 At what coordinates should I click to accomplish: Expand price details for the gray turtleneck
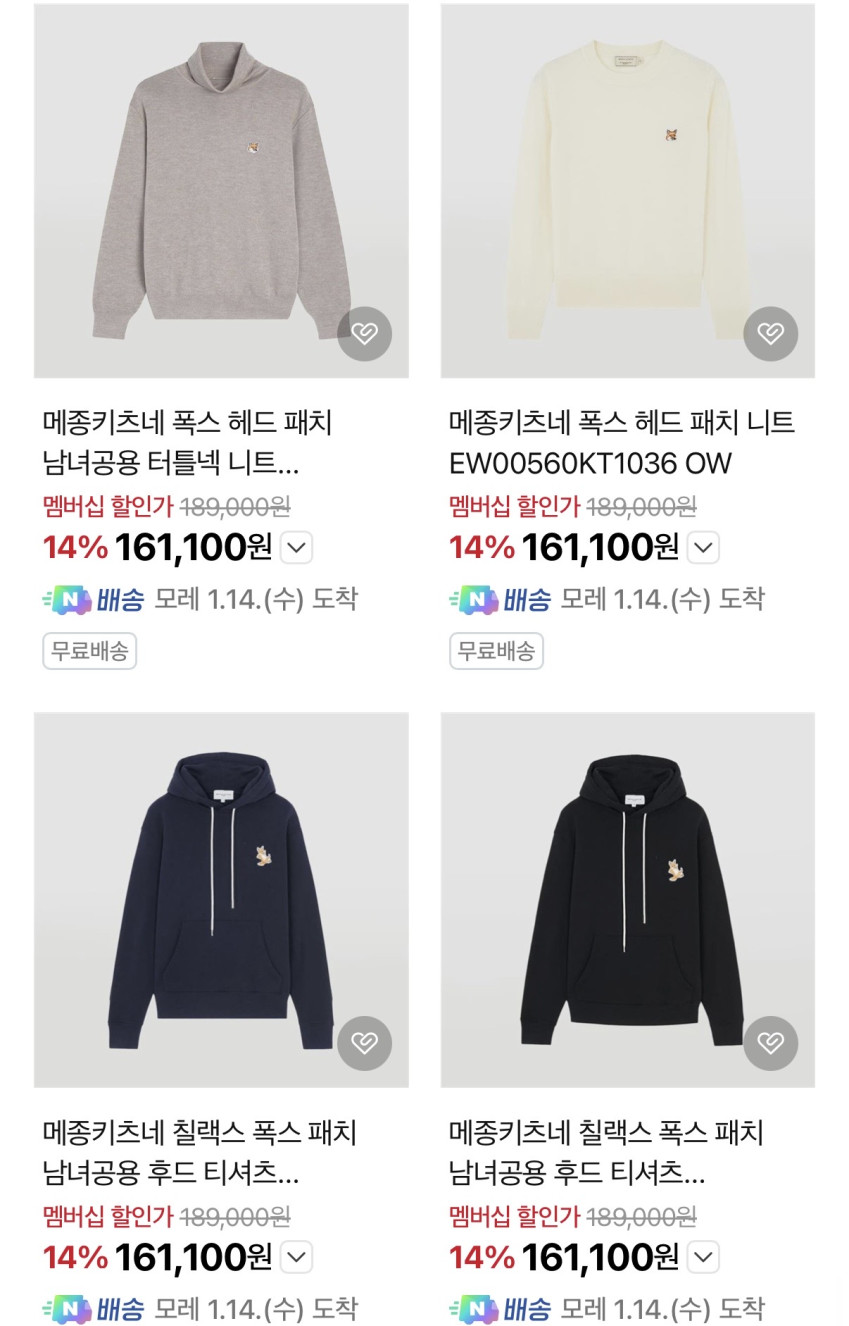pos(297,548)
